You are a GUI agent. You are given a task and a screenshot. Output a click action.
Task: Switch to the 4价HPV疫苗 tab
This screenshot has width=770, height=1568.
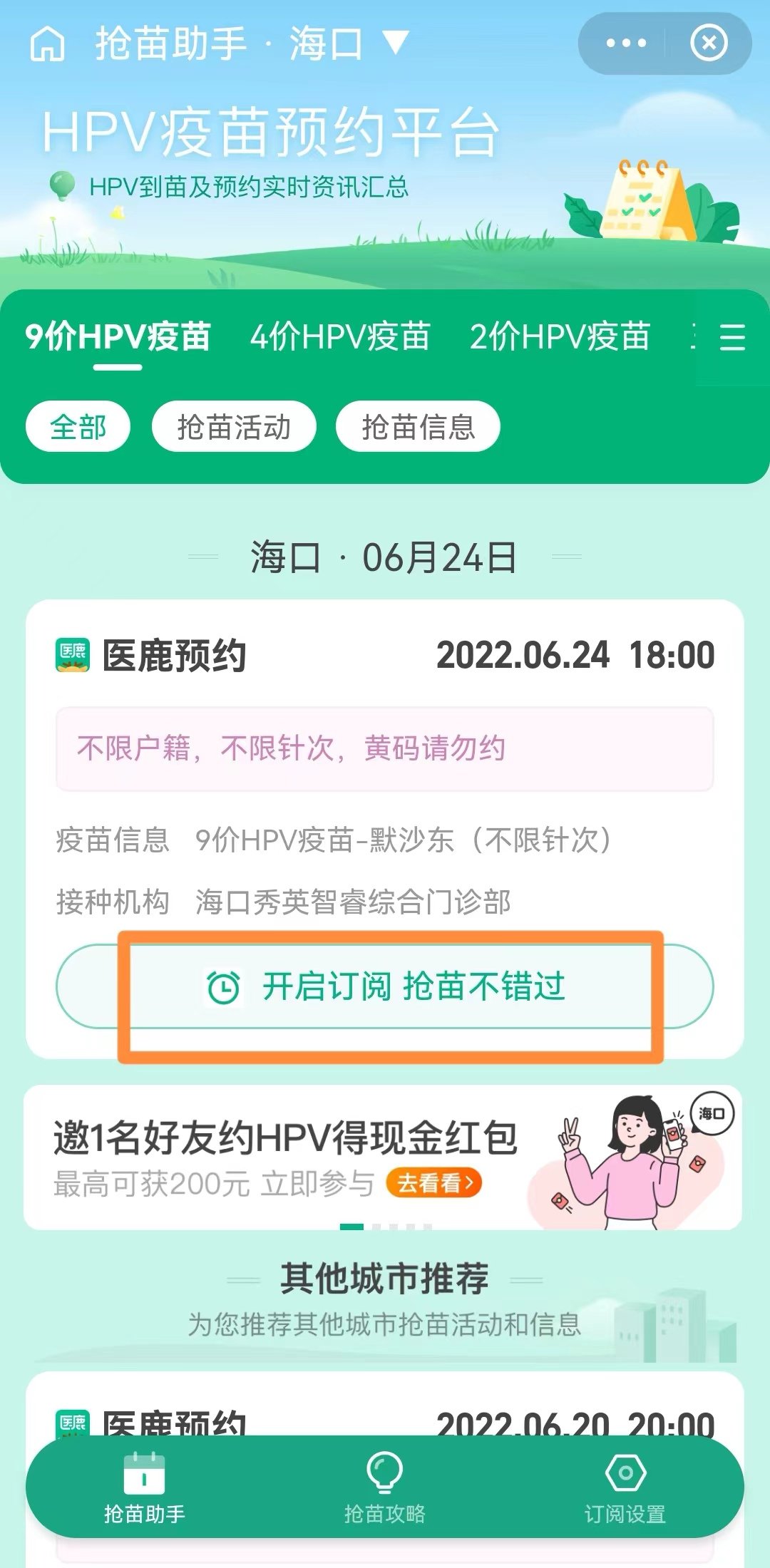click(340, 336)
